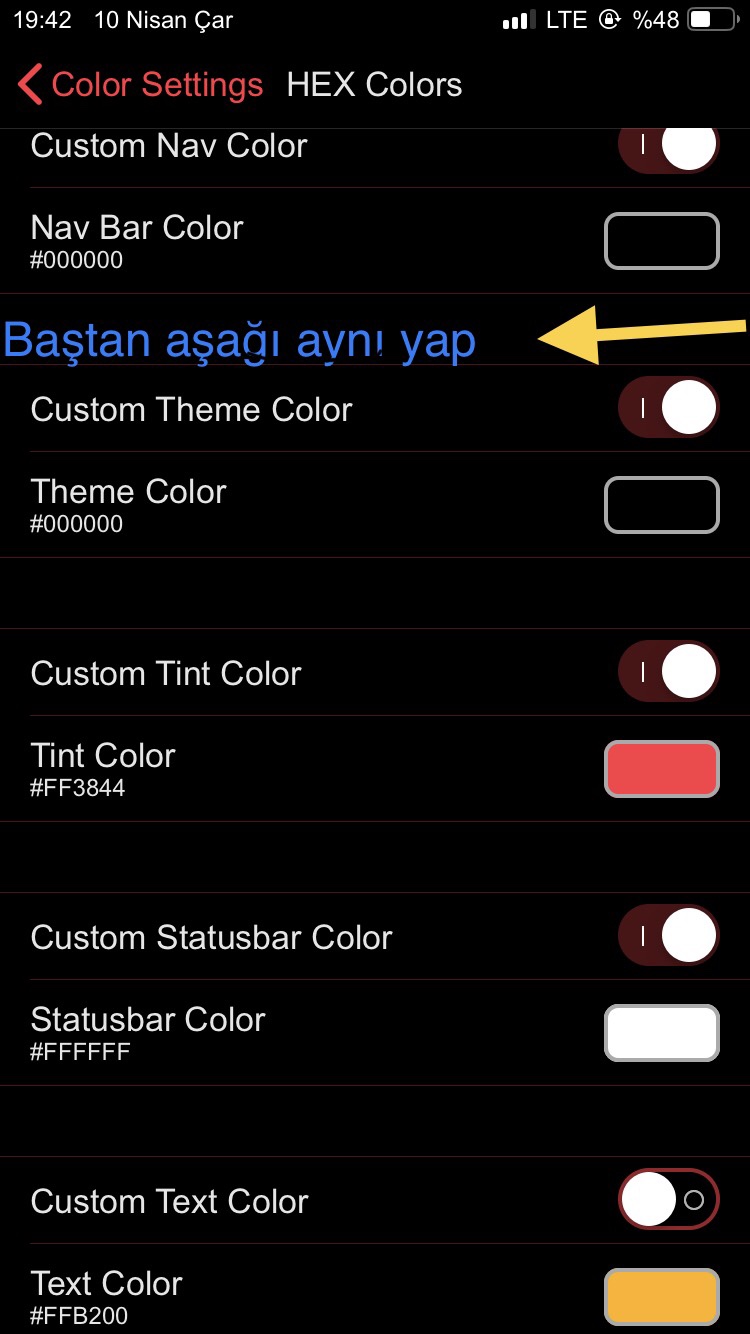The width and height of the screenshot is (750, 1334).
Task: Select the HEX Colors title
Action: [374, 85]
